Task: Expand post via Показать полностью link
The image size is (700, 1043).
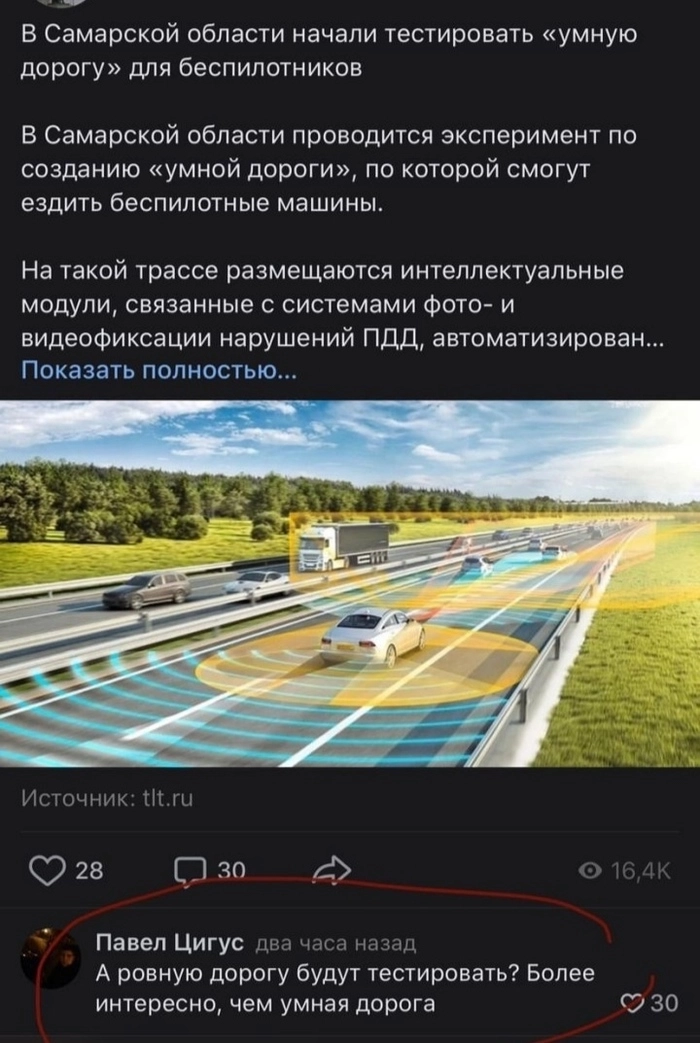Action: pyautogui.click(x=158, y=371)
